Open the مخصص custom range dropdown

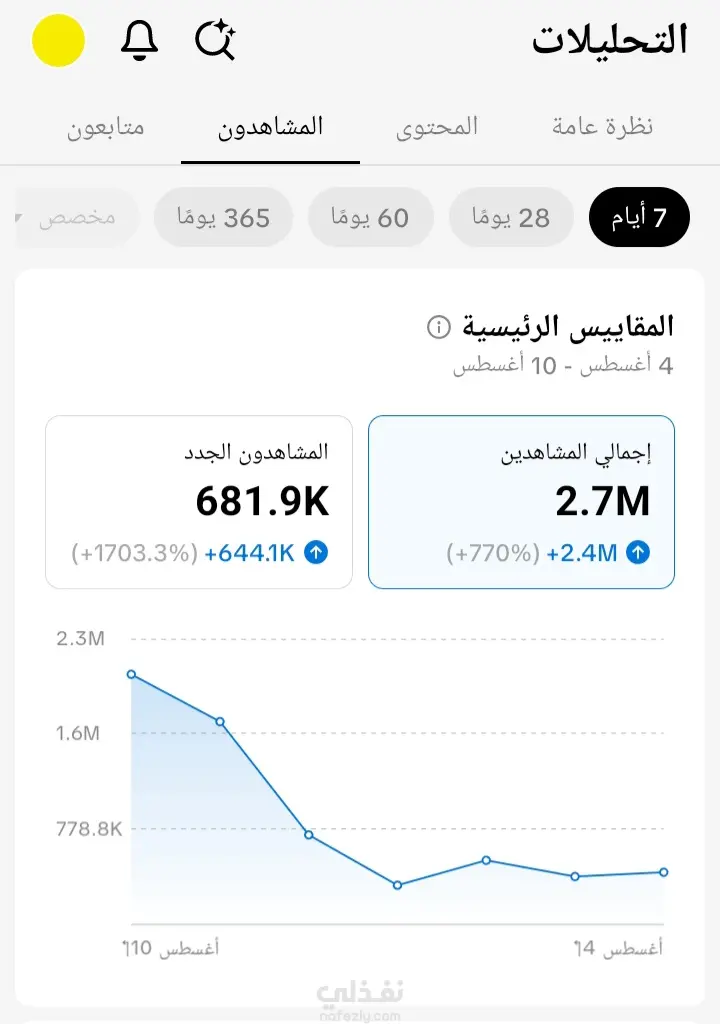(77, 217)
